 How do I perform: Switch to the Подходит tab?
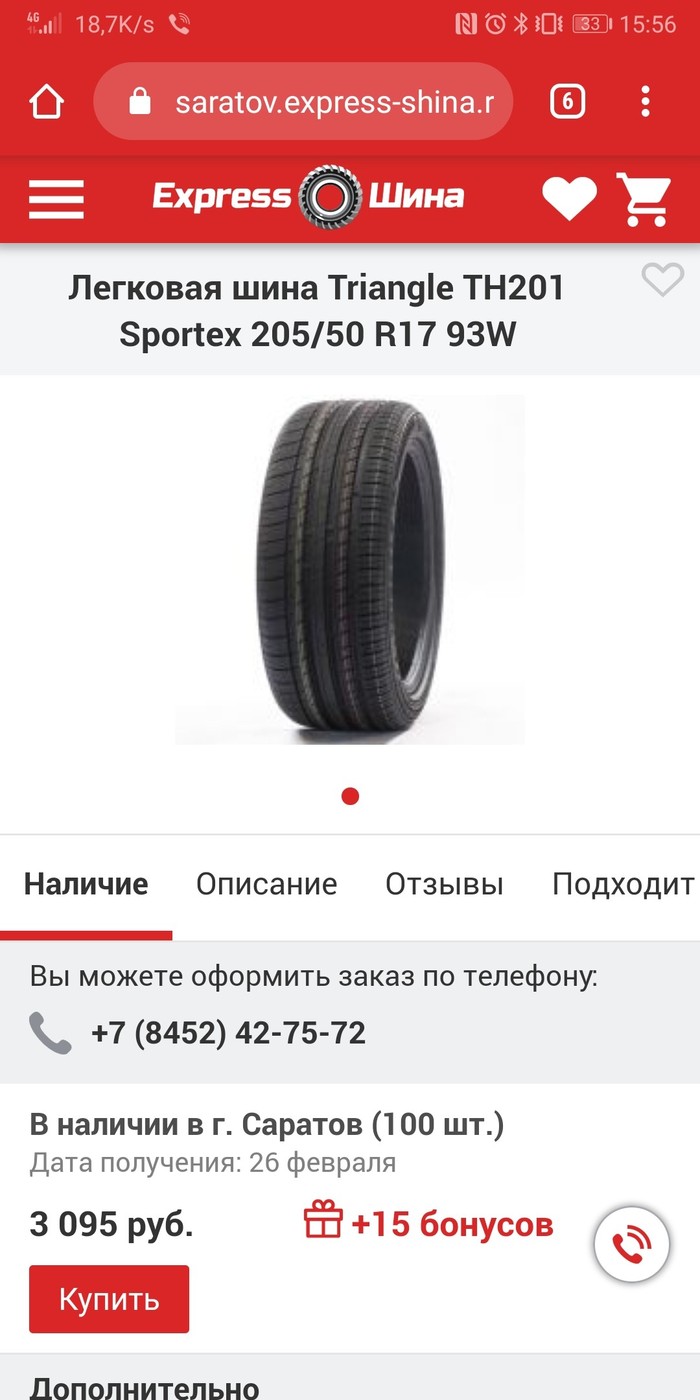pyautogui.click(x=622, y=884)
